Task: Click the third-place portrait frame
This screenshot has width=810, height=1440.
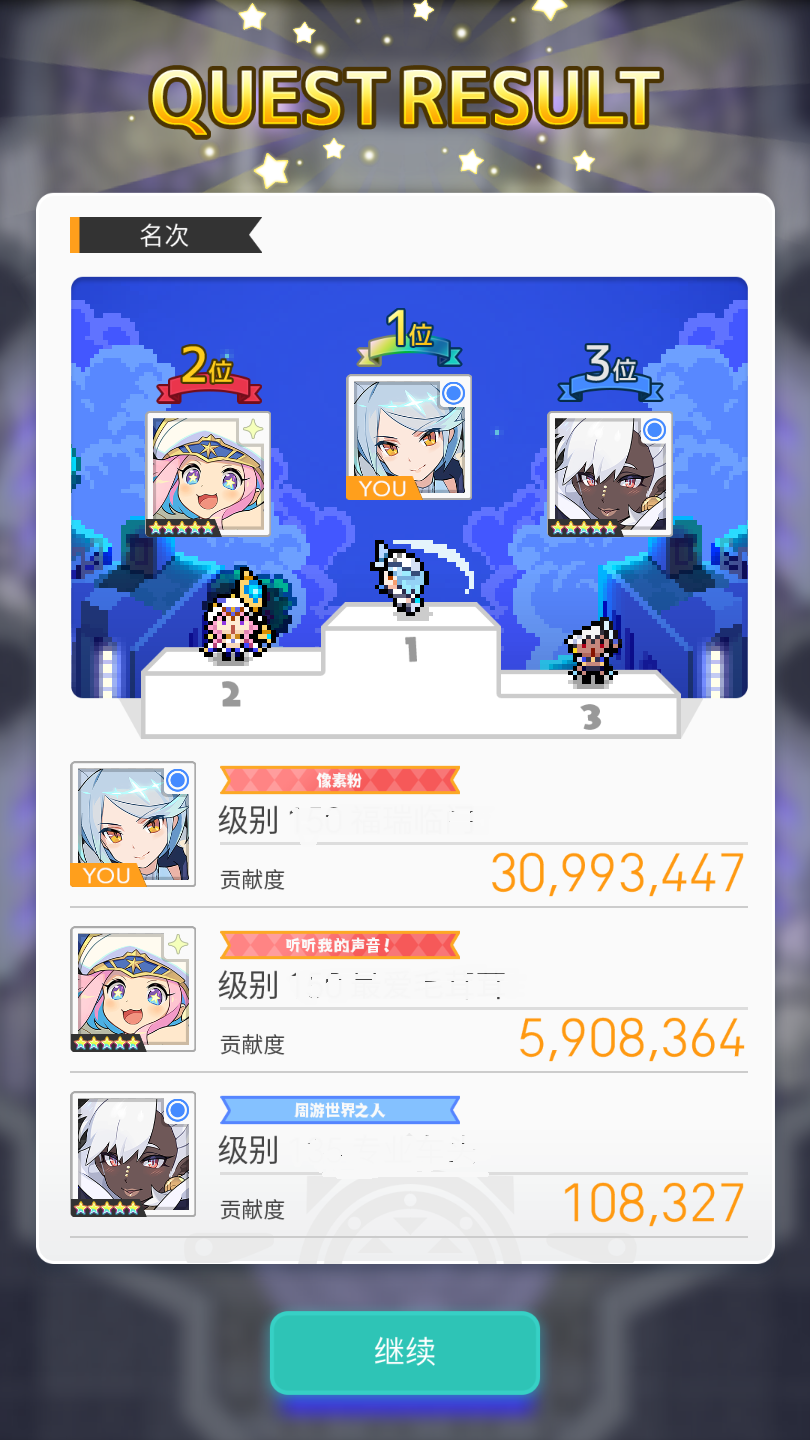Action: (610, 473)
